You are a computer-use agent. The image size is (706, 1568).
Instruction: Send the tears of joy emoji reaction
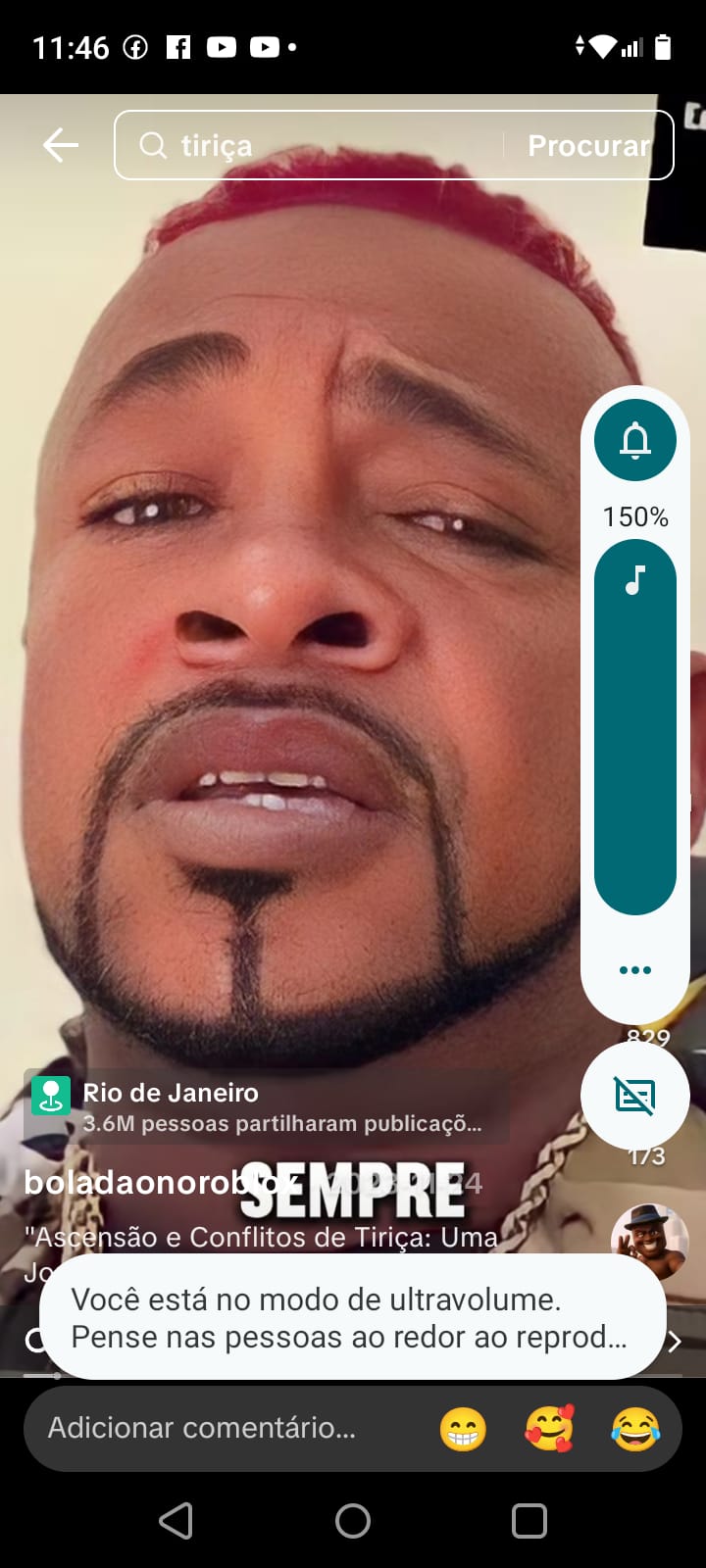(x=635, y=1428)
